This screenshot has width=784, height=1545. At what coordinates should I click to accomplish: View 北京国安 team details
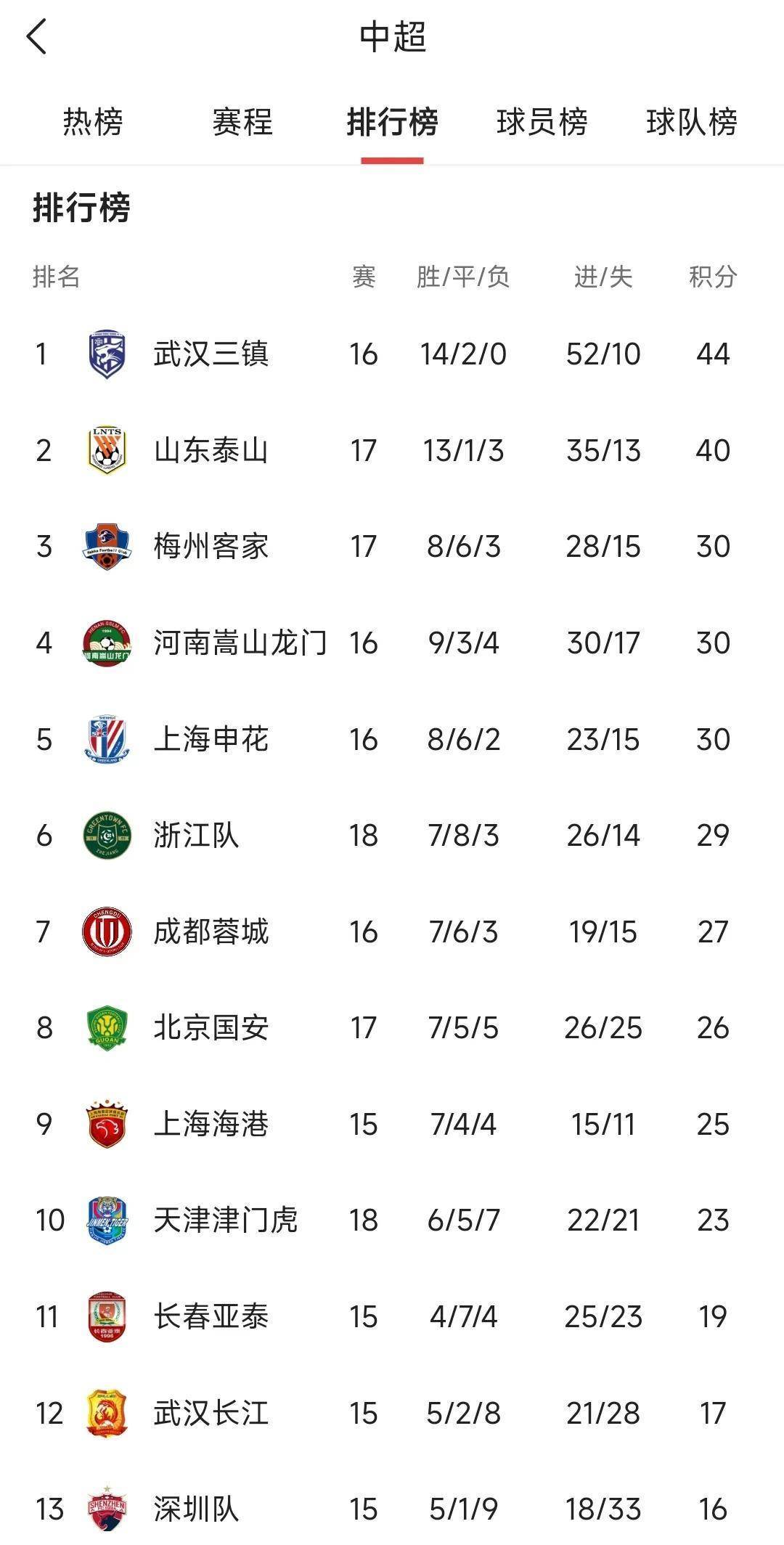click(x=211, y=1028)
